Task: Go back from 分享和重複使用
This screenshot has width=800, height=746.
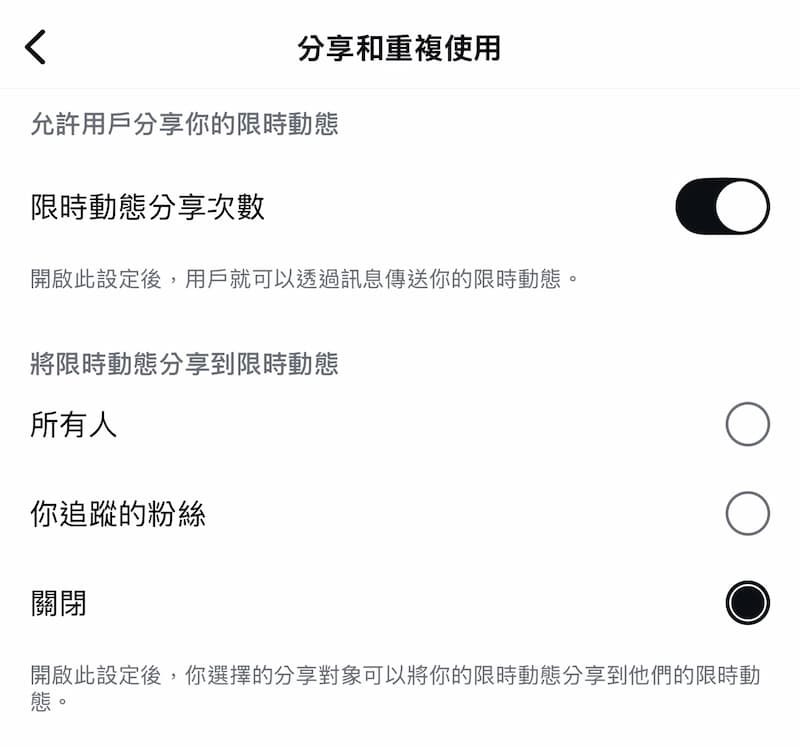Action: 36,47
